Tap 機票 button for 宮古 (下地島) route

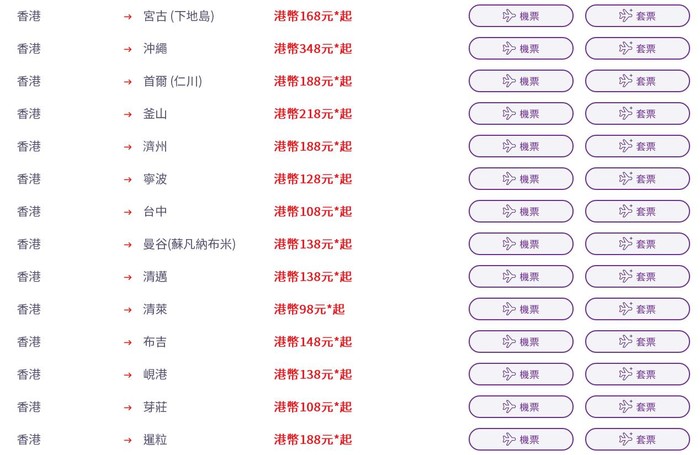click(521, 16)
